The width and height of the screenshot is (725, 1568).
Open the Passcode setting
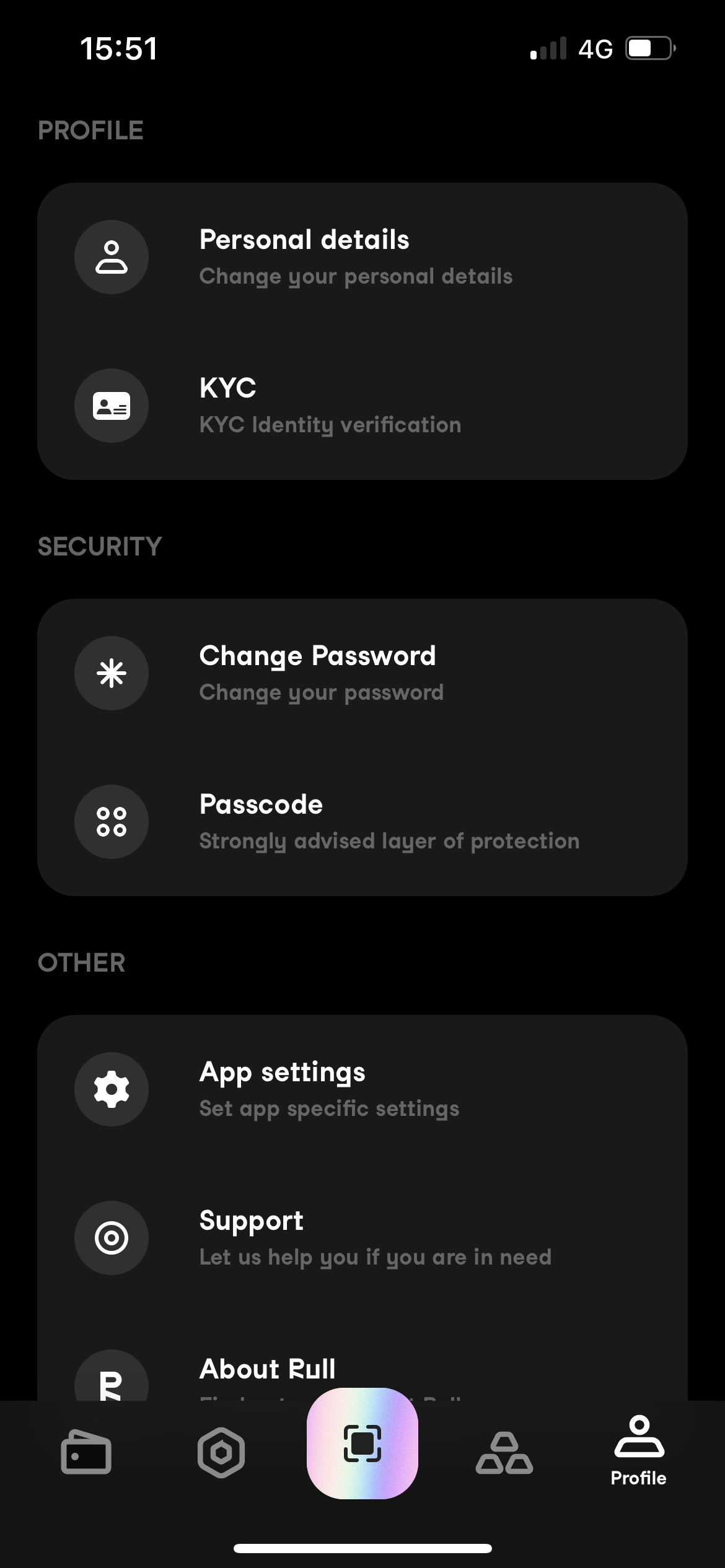pyautogui.click(x=362, y=822)
